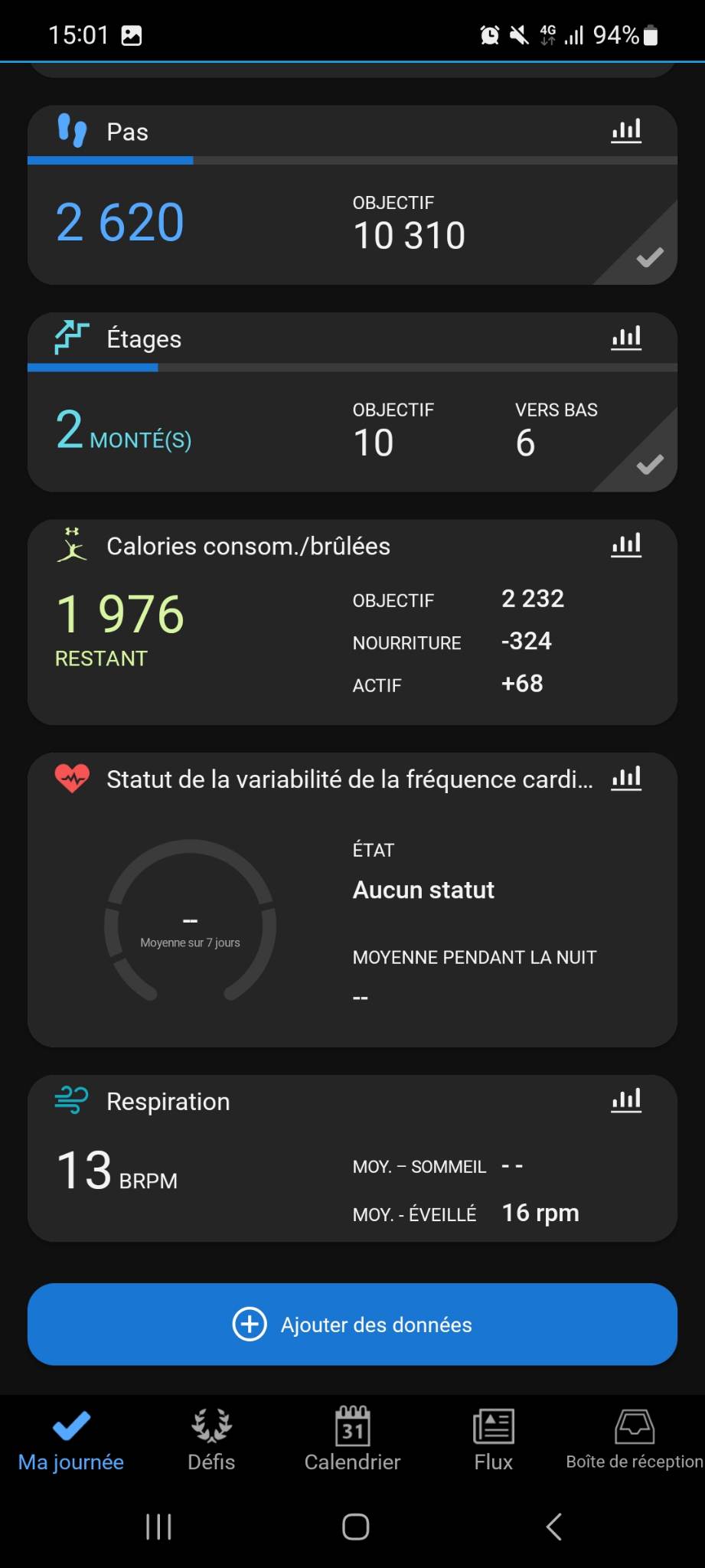Open the Boîte de réception tab
Image resolution: width=705 pixels, height=1568 pixels.
pos(634,1439)
